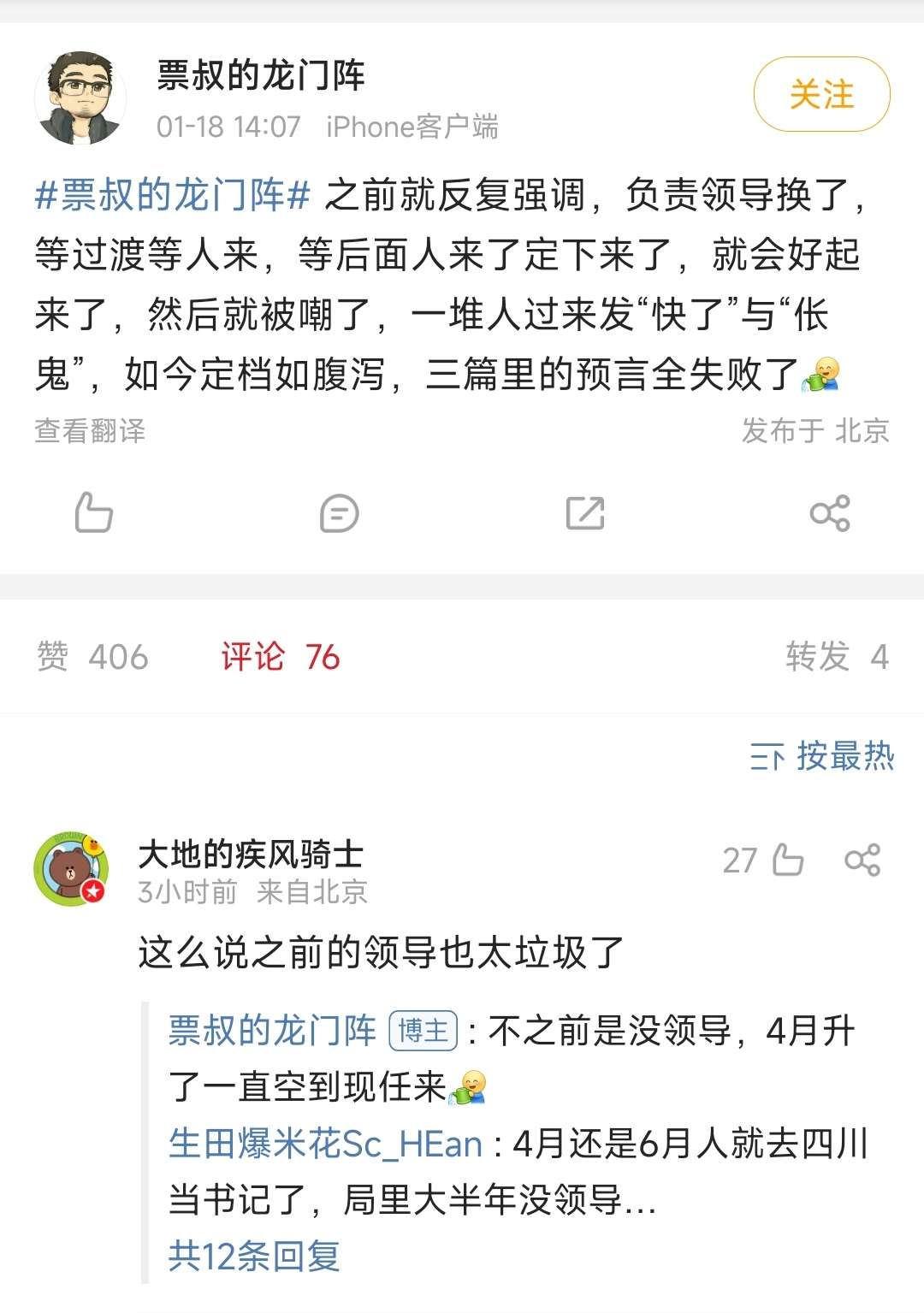The width and height of the screenshot is (924, 1313).
Task: Like the main post
Action: point(93,513)
